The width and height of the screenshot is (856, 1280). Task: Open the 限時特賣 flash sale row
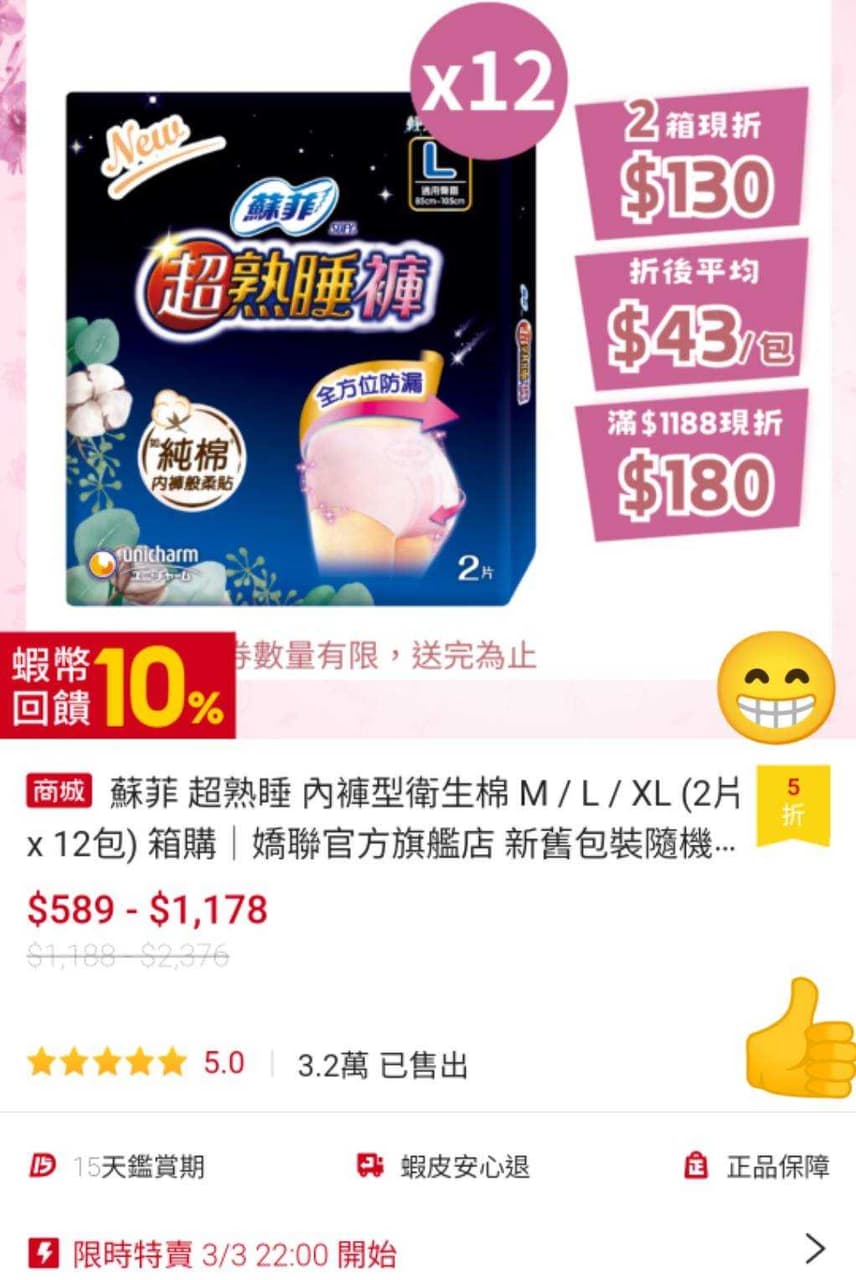click(x=427, y=1251)
